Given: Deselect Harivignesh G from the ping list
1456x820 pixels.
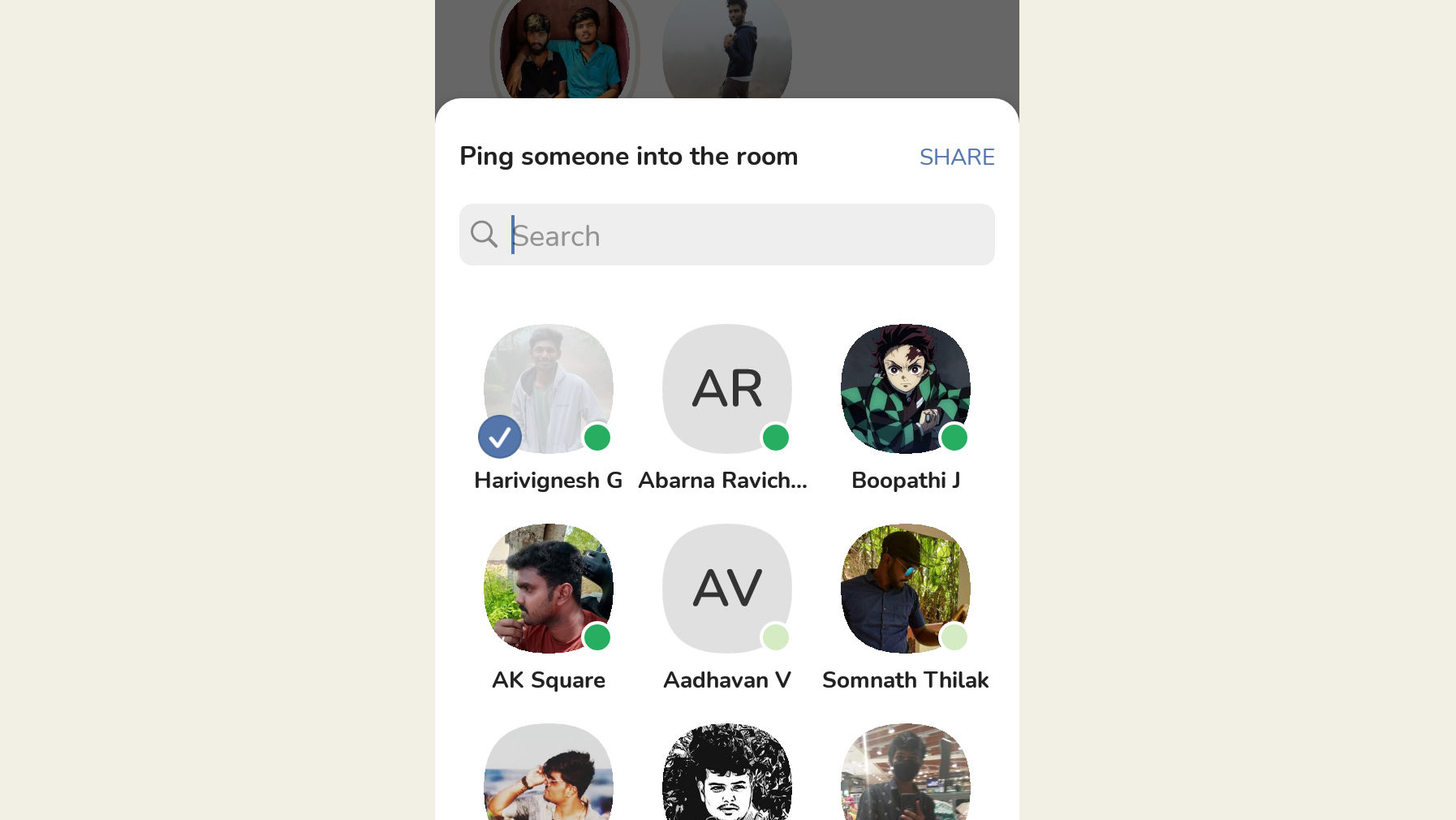Looking at the screenshot, I should tap(548, 390).
